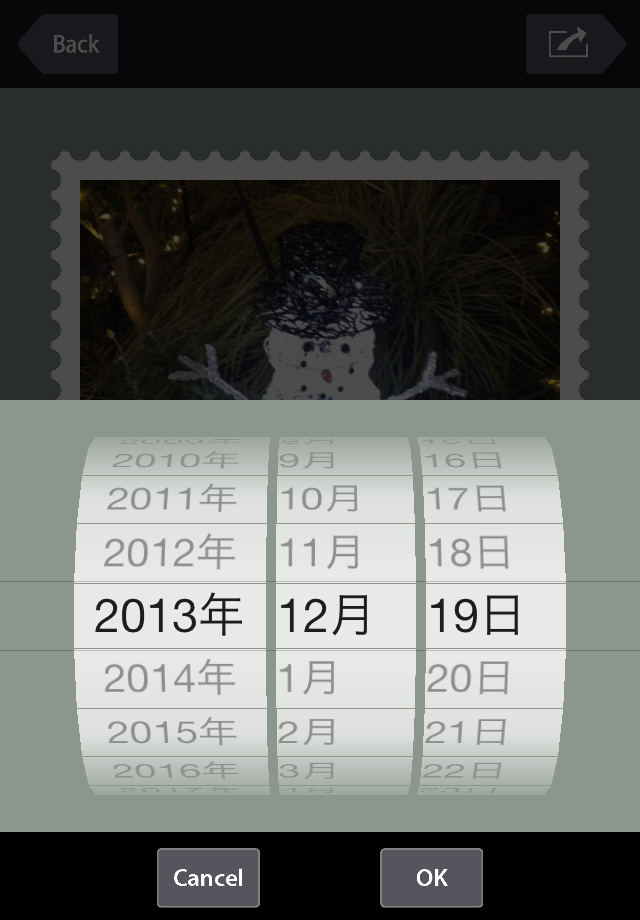Go back using the Back button
The image size is (640, 920).
pyautogui.click(x=68, y=44)
